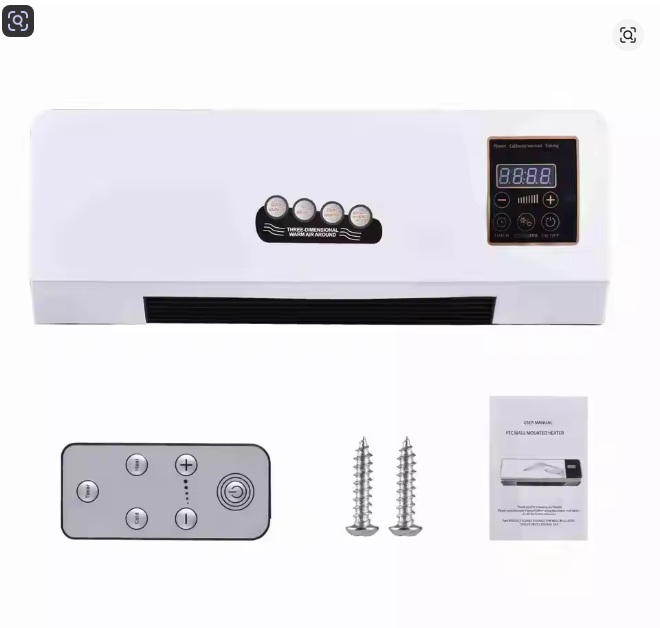Open the round gray visual search button
This screenshot has width=660, height=628.
[627, 35]
